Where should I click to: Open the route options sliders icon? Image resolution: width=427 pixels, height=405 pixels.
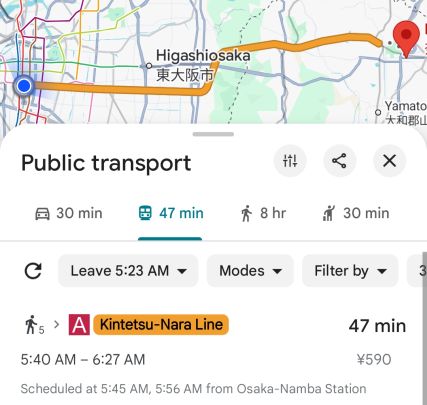290,161
